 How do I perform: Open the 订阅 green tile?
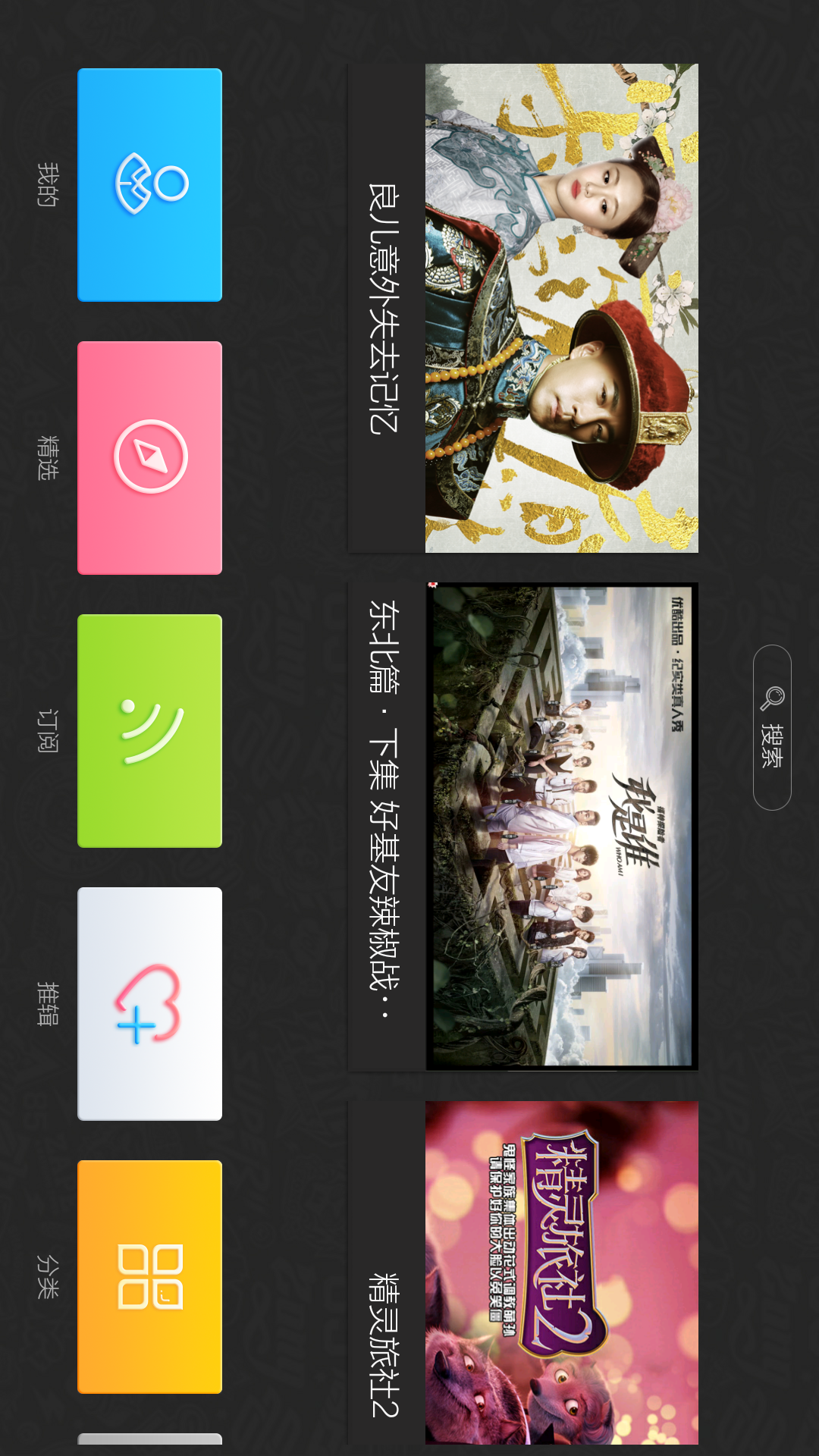(x=149, y=731)
